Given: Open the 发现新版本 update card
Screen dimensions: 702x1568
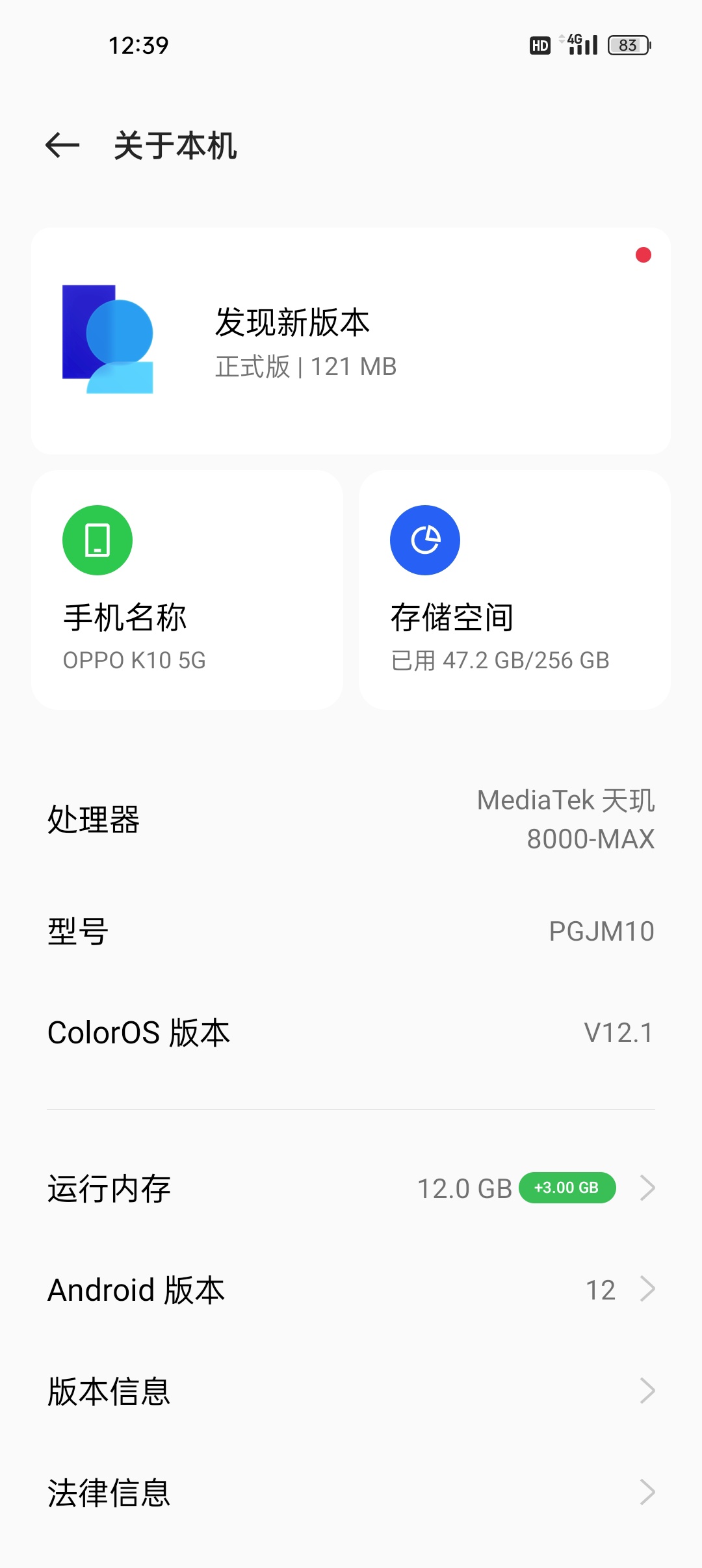Looking at the screenshot, I should coord(351,341).
